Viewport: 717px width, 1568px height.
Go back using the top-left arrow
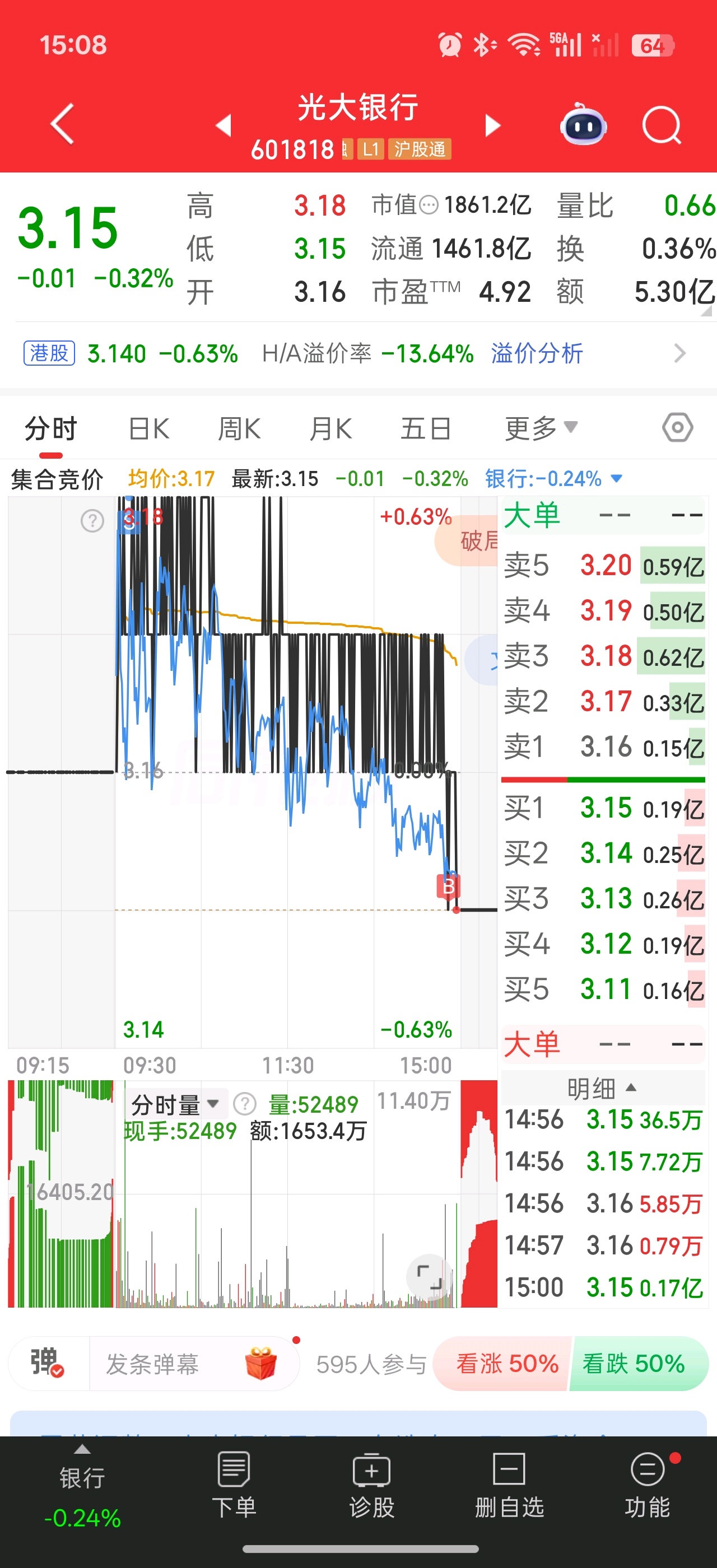[62, 124]
